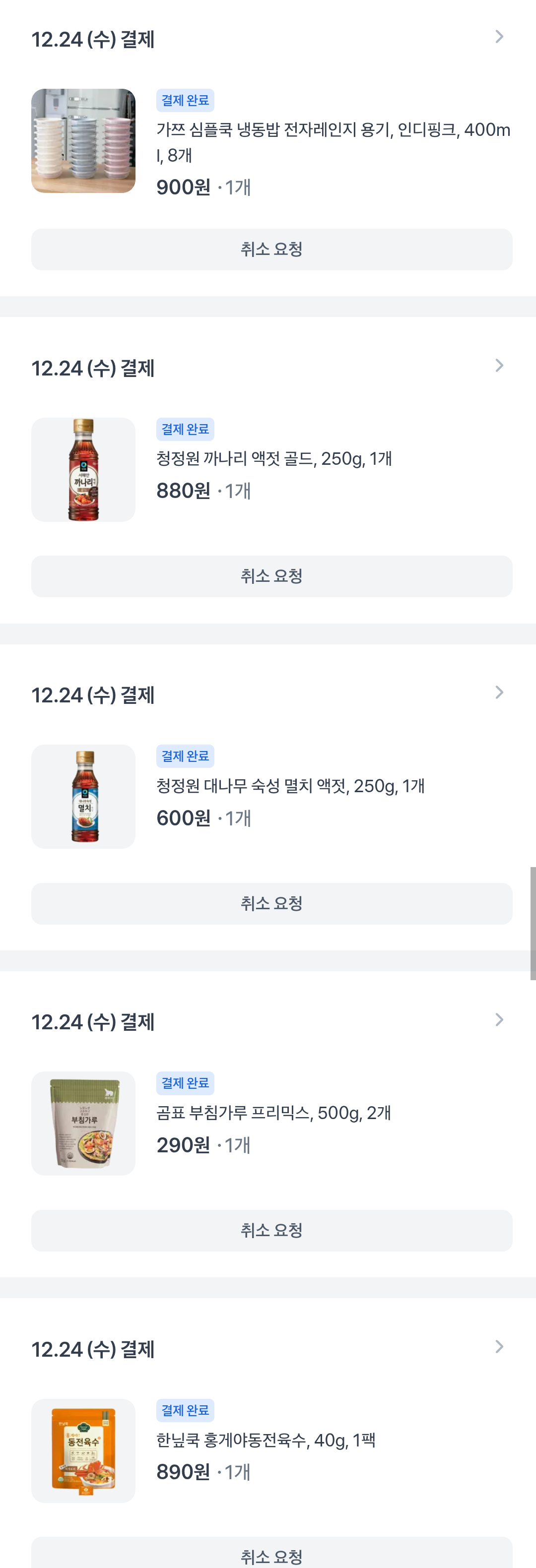Viewport: 536px width, 1568px height.
Task: Request cancellation for 청정원 대나무 숙성 멸치 액젓
Action: [271, 904]
